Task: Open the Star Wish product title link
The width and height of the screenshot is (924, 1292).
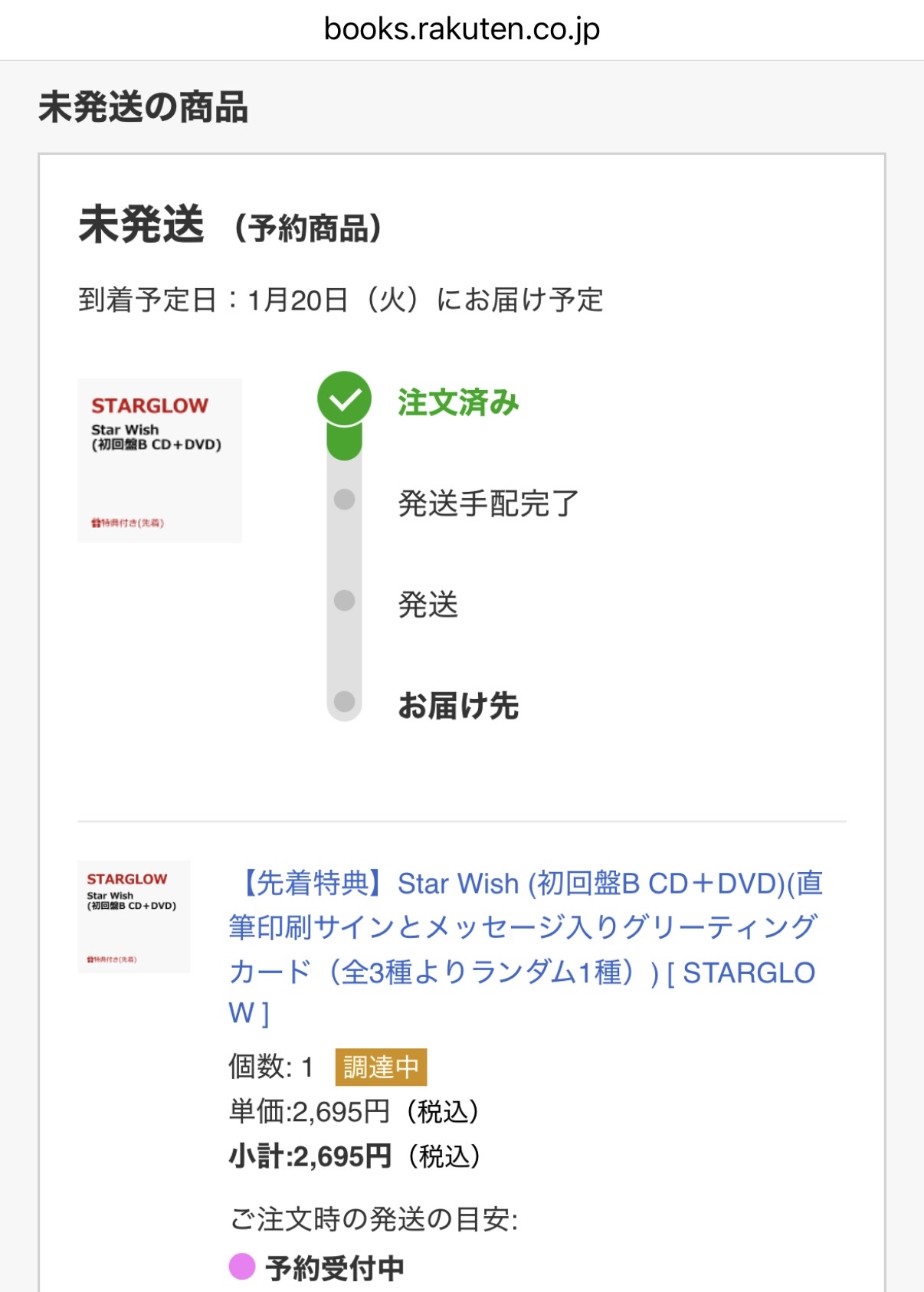Action: point(525,927)
